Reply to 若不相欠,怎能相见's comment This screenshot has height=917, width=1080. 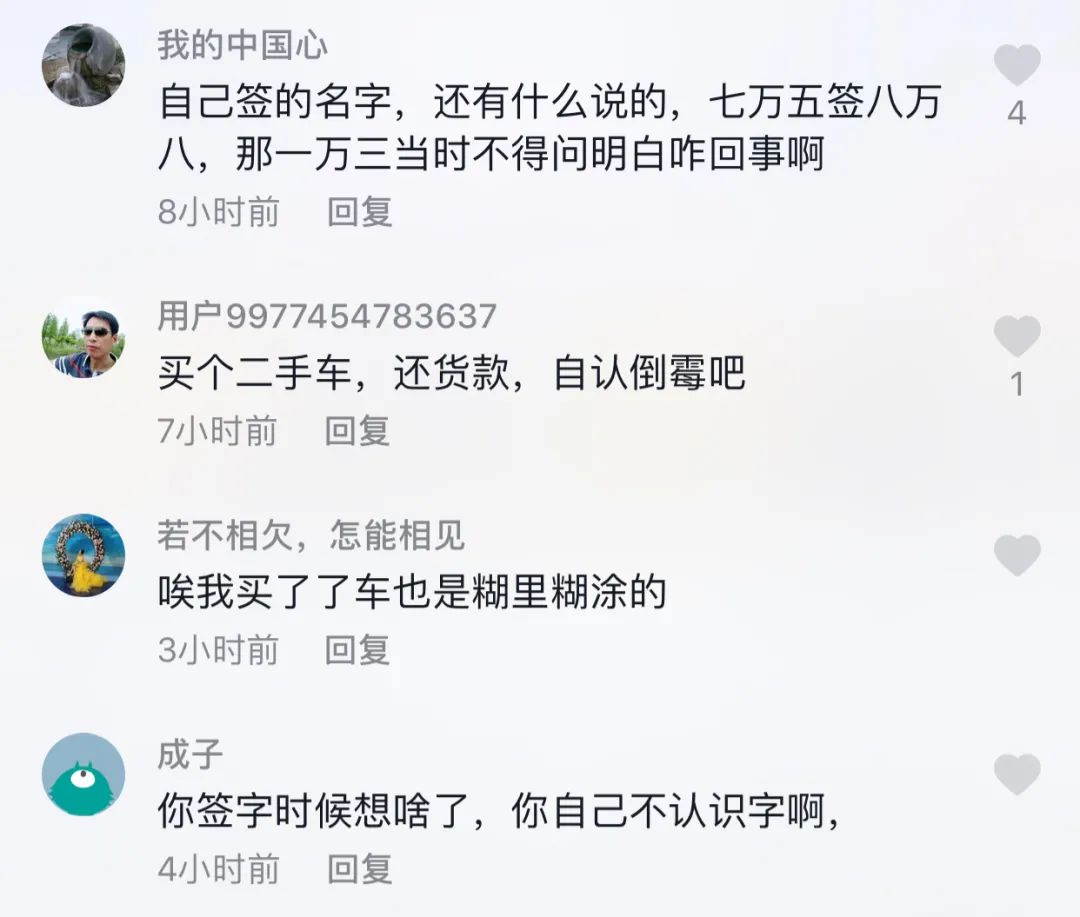357,650
